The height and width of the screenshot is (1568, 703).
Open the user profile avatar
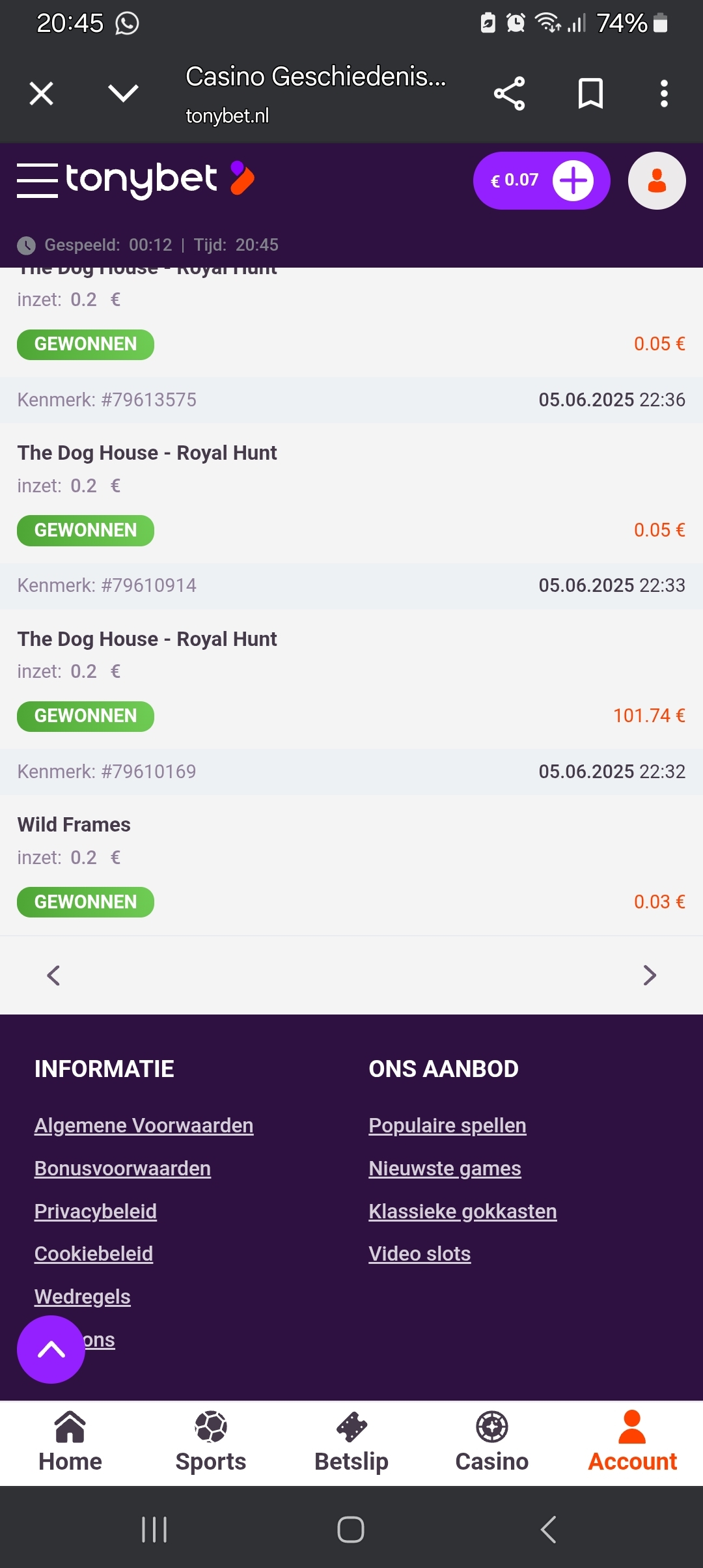(x=656, y=180)
